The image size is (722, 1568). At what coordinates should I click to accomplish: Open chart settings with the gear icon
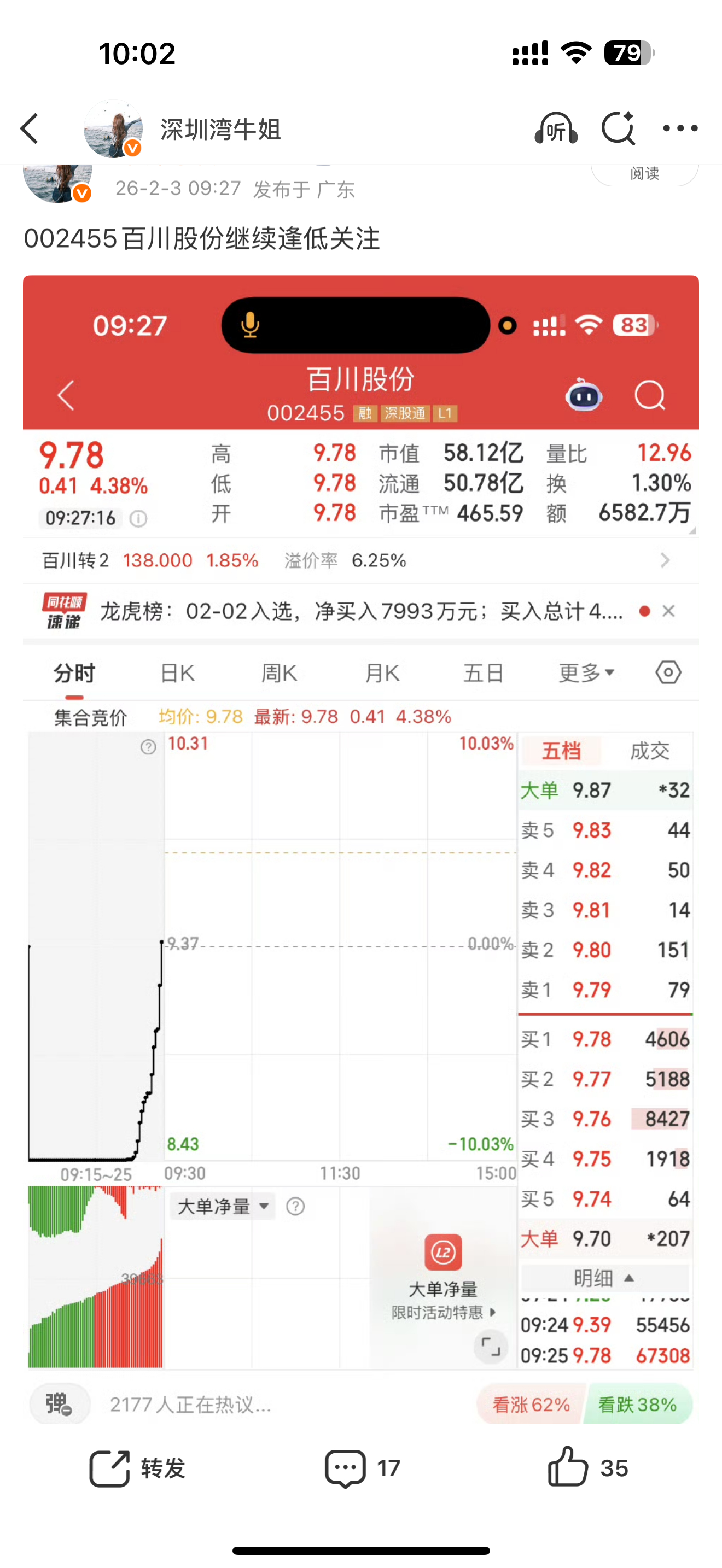pos(667,672)
